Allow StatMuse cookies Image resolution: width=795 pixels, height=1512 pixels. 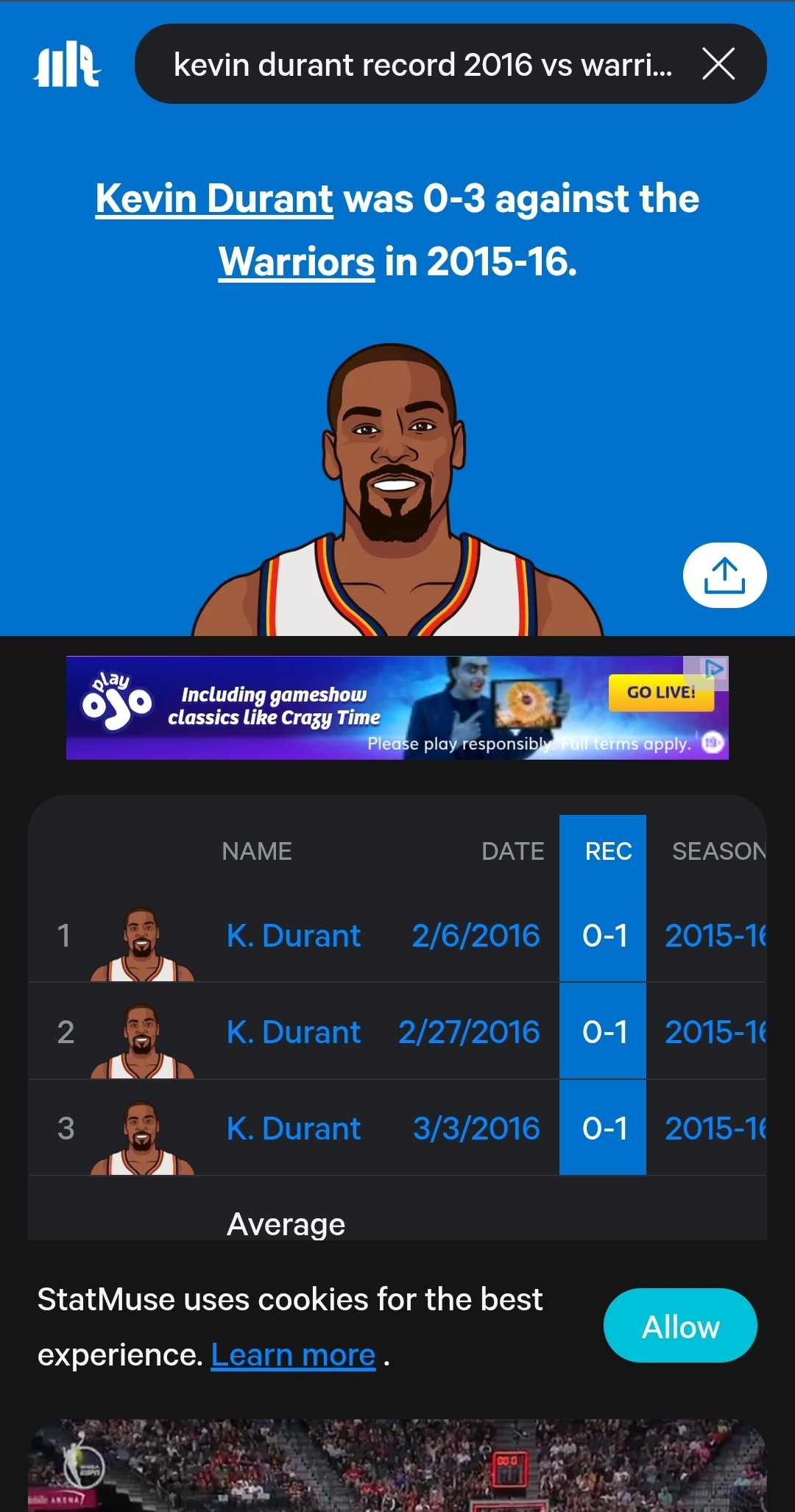[x=680, y=1325]
